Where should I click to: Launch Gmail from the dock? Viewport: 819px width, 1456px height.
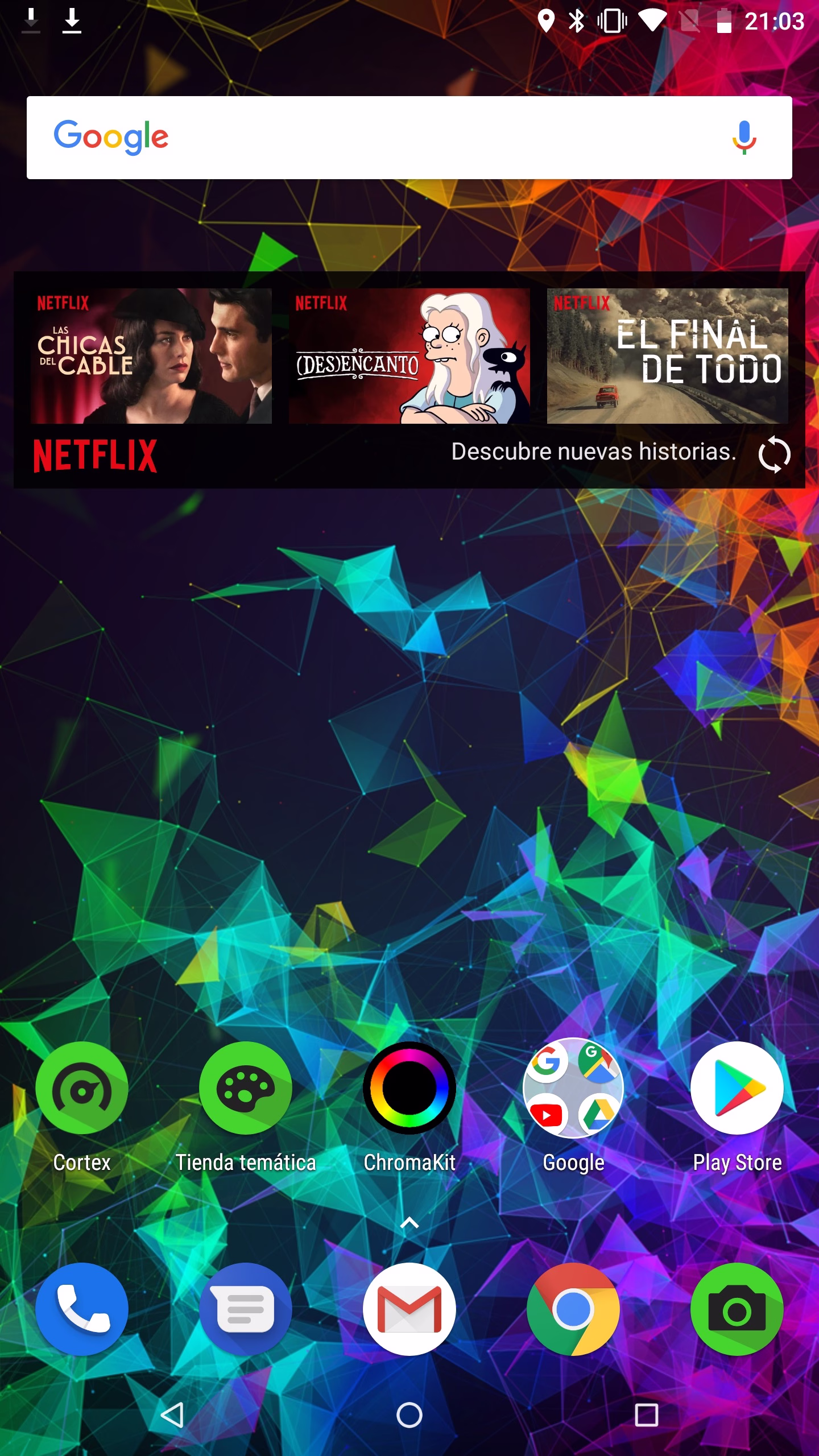pos(409,1309)
